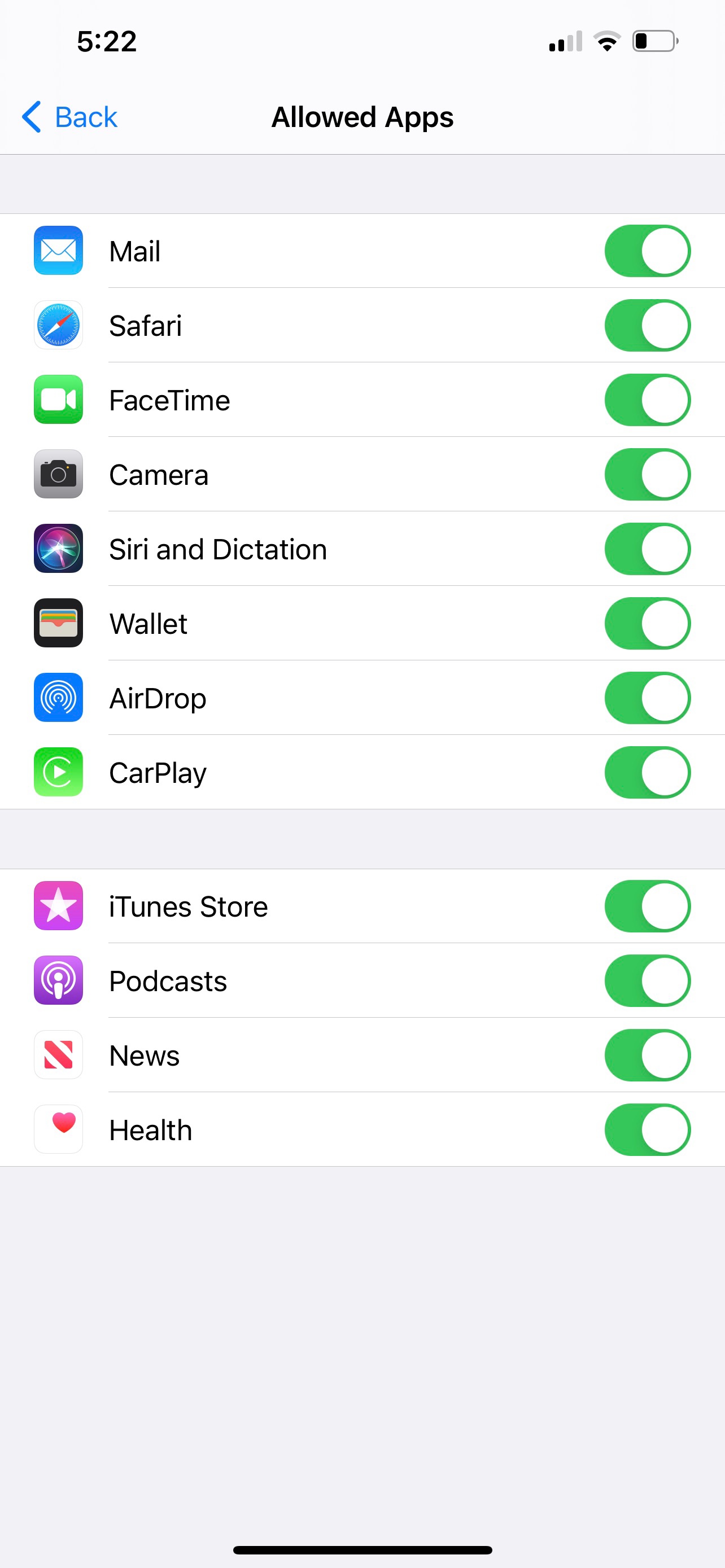Turn off Siri and Dictation
This screenshot has width=725, height=1568.
[648, 549]
